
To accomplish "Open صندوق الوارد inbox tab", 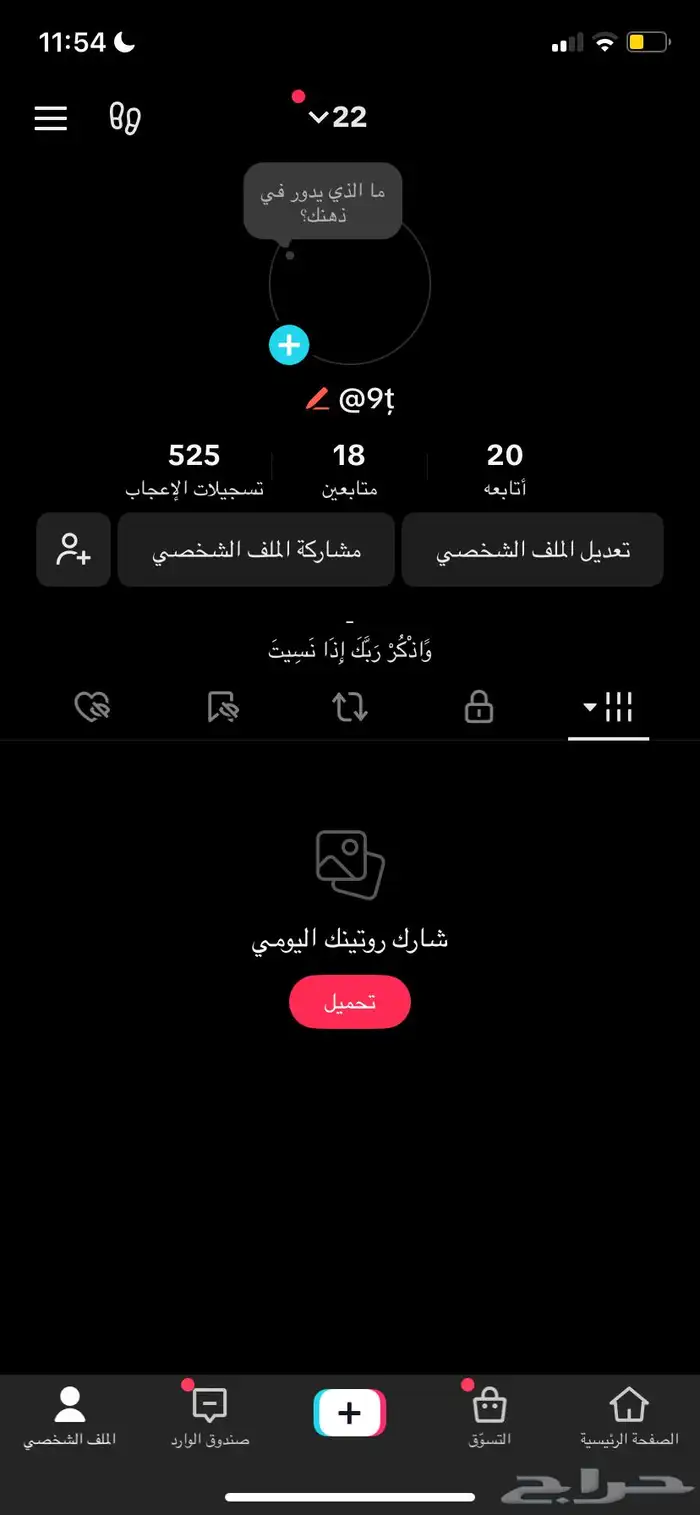I will pyautogui.click(x=210, y=1416).
